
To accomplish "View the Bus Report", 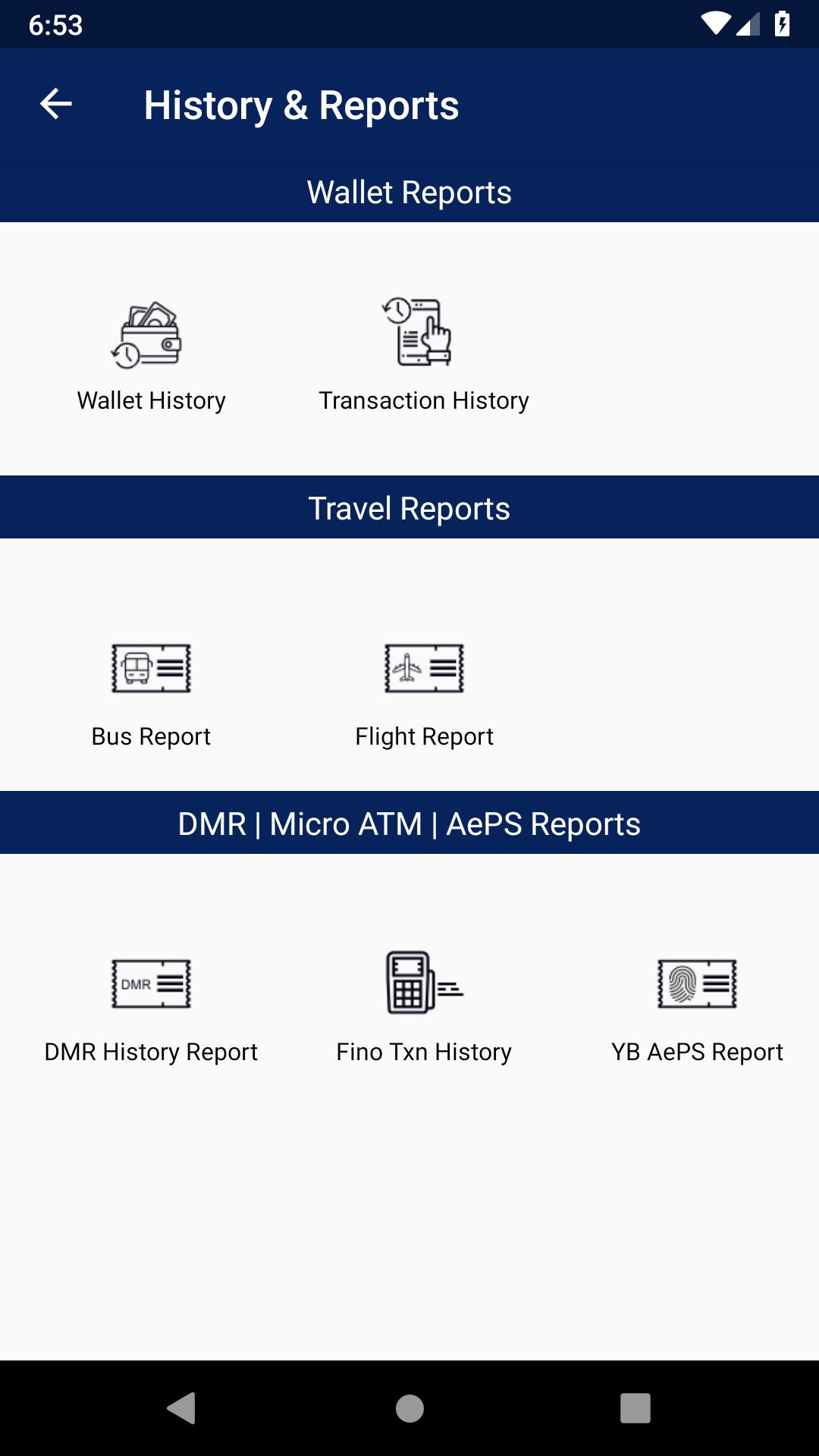I will (x=151, y=692).
